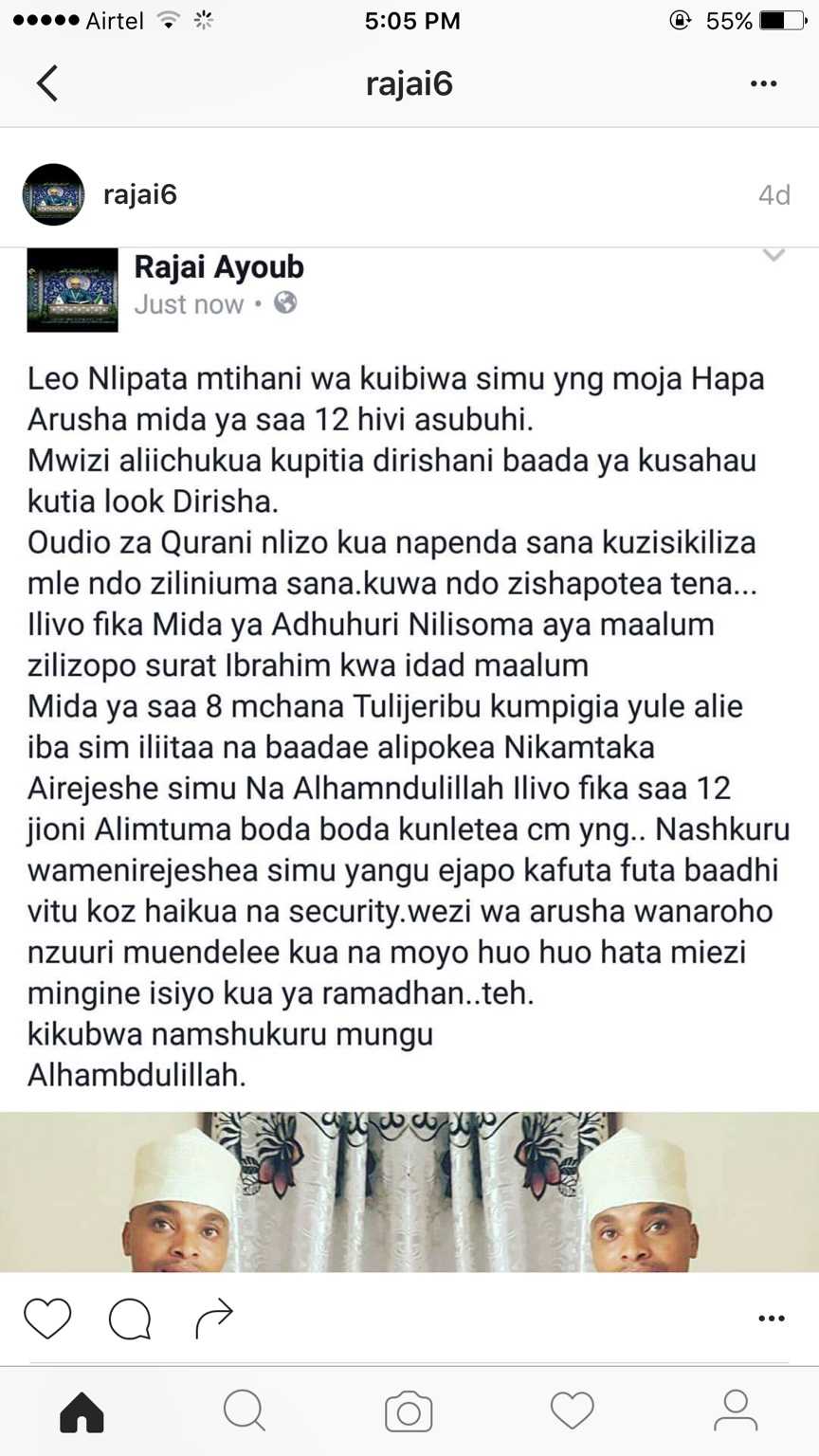Switch to the Home tab
Viewport: 819px width, 1456px height.
(82, 1412)
